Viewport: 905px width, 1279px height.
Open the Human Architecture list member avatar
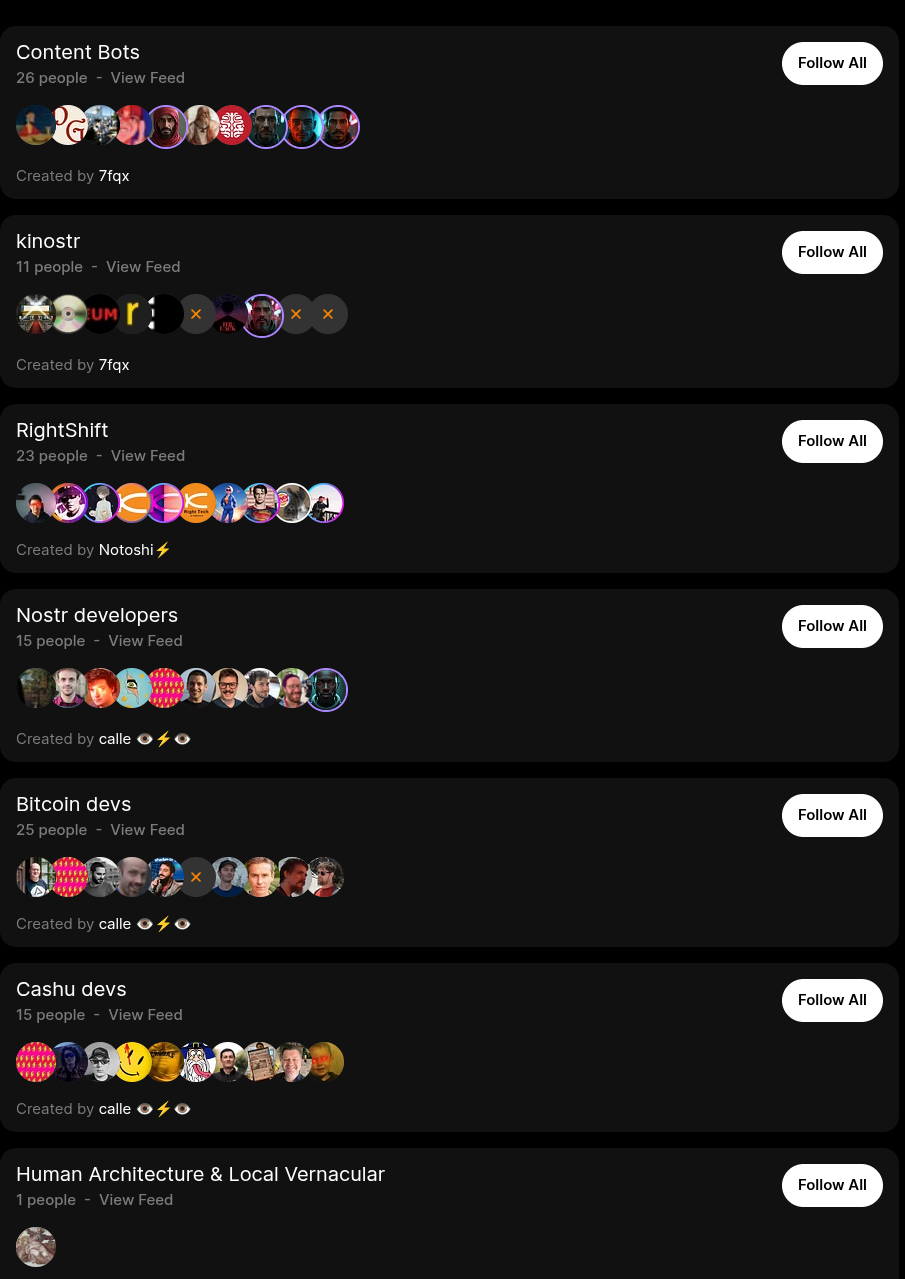(x=36, y=1247)
